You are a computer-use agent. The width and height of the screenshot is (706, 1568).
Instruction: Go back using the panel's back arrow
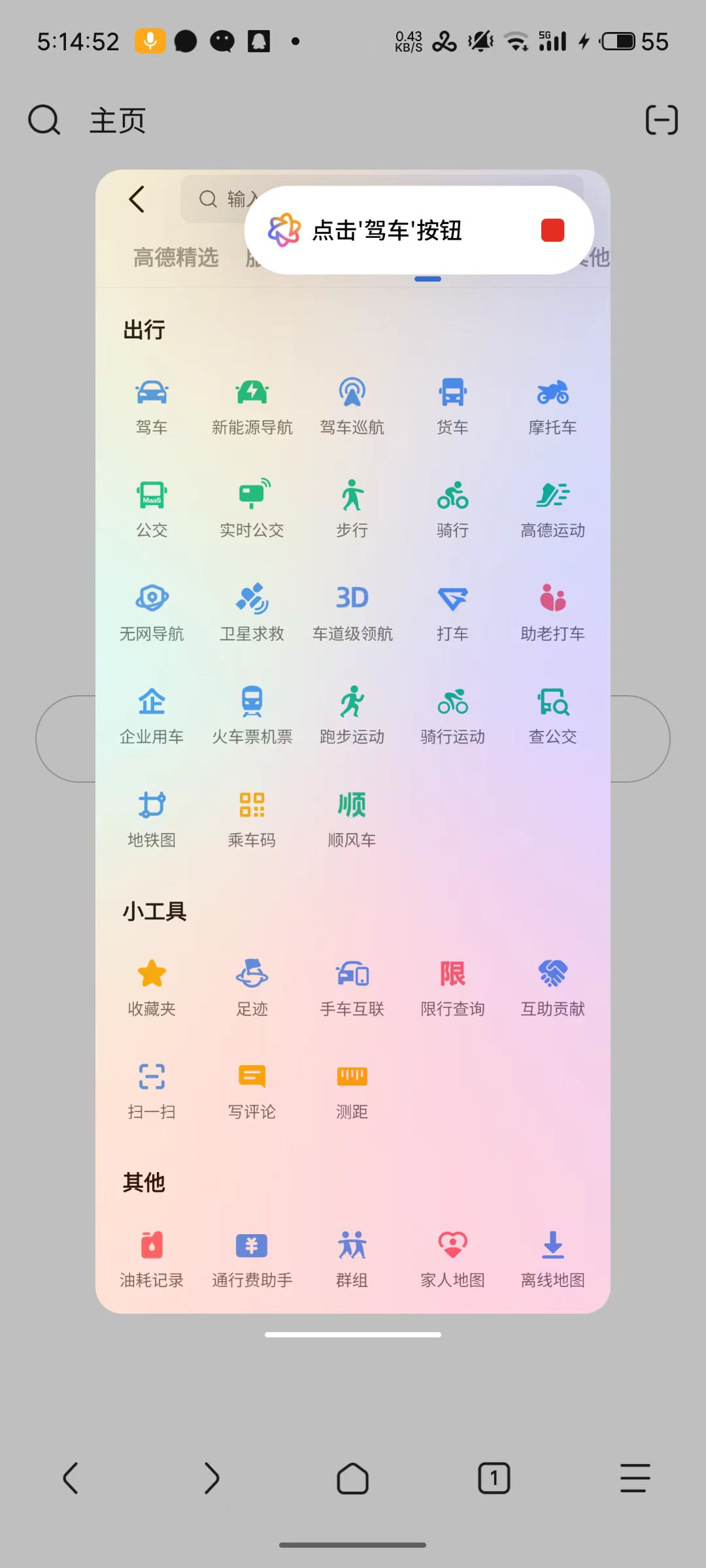[x=137, y=199]
